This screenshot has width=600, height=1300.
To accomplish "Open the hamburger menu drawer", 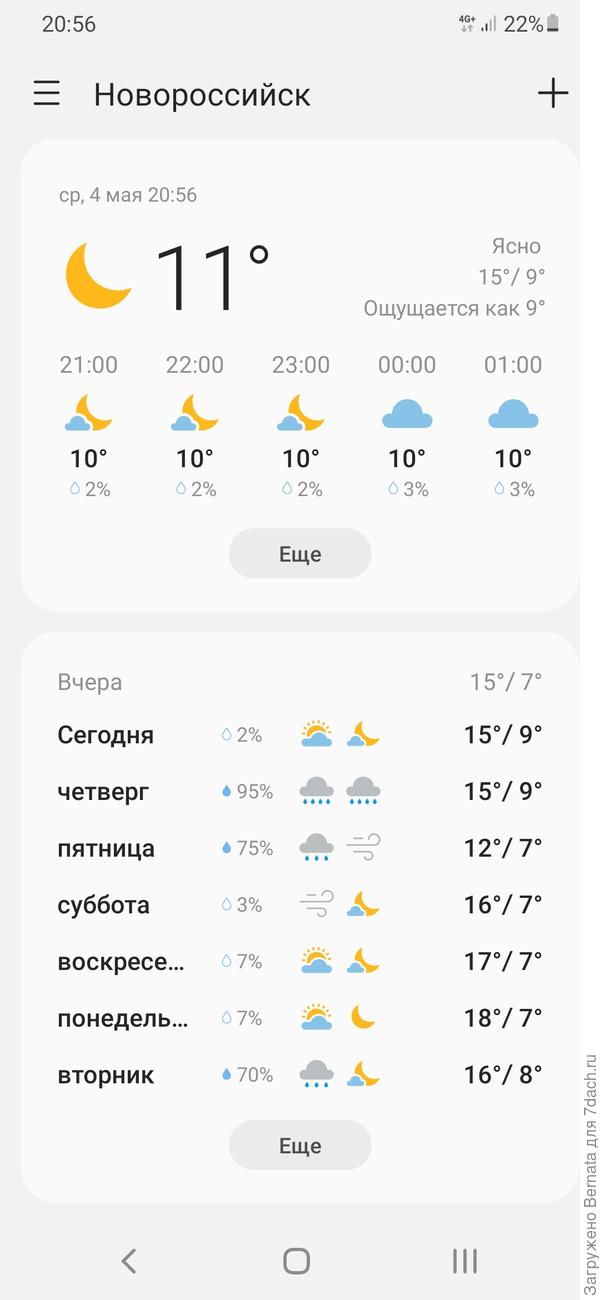I will (x=47, y=94).
